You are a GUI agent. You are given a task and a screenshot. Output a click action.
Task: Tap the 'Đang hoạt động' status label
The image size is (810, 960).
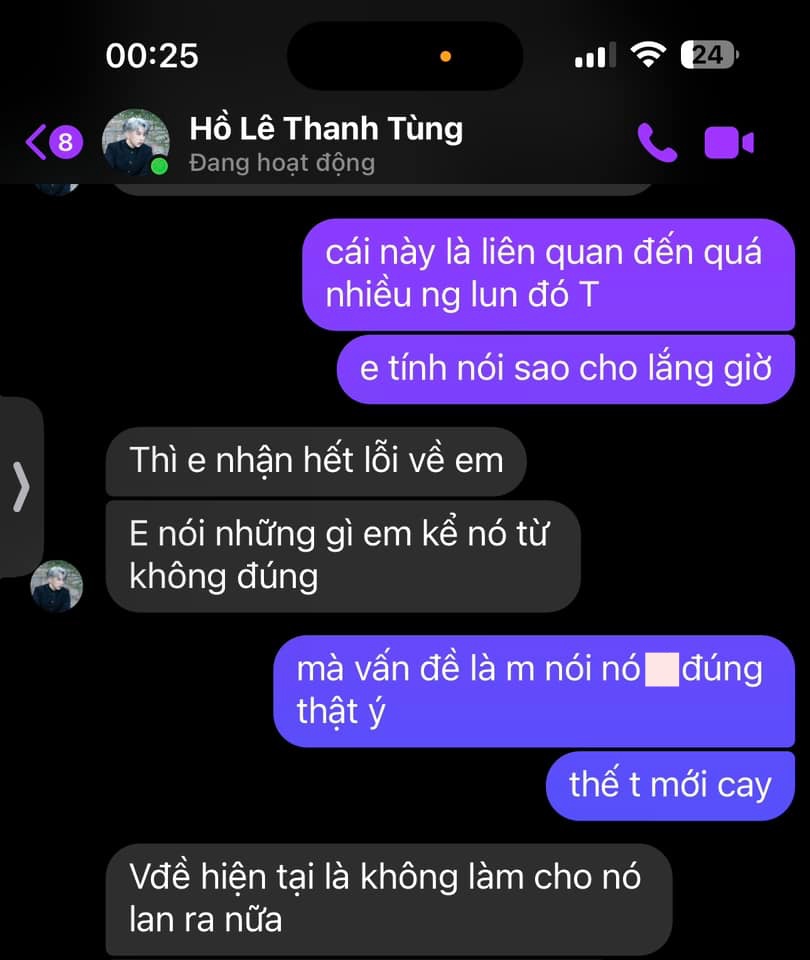pyautogui.click(x=281, y=163)
